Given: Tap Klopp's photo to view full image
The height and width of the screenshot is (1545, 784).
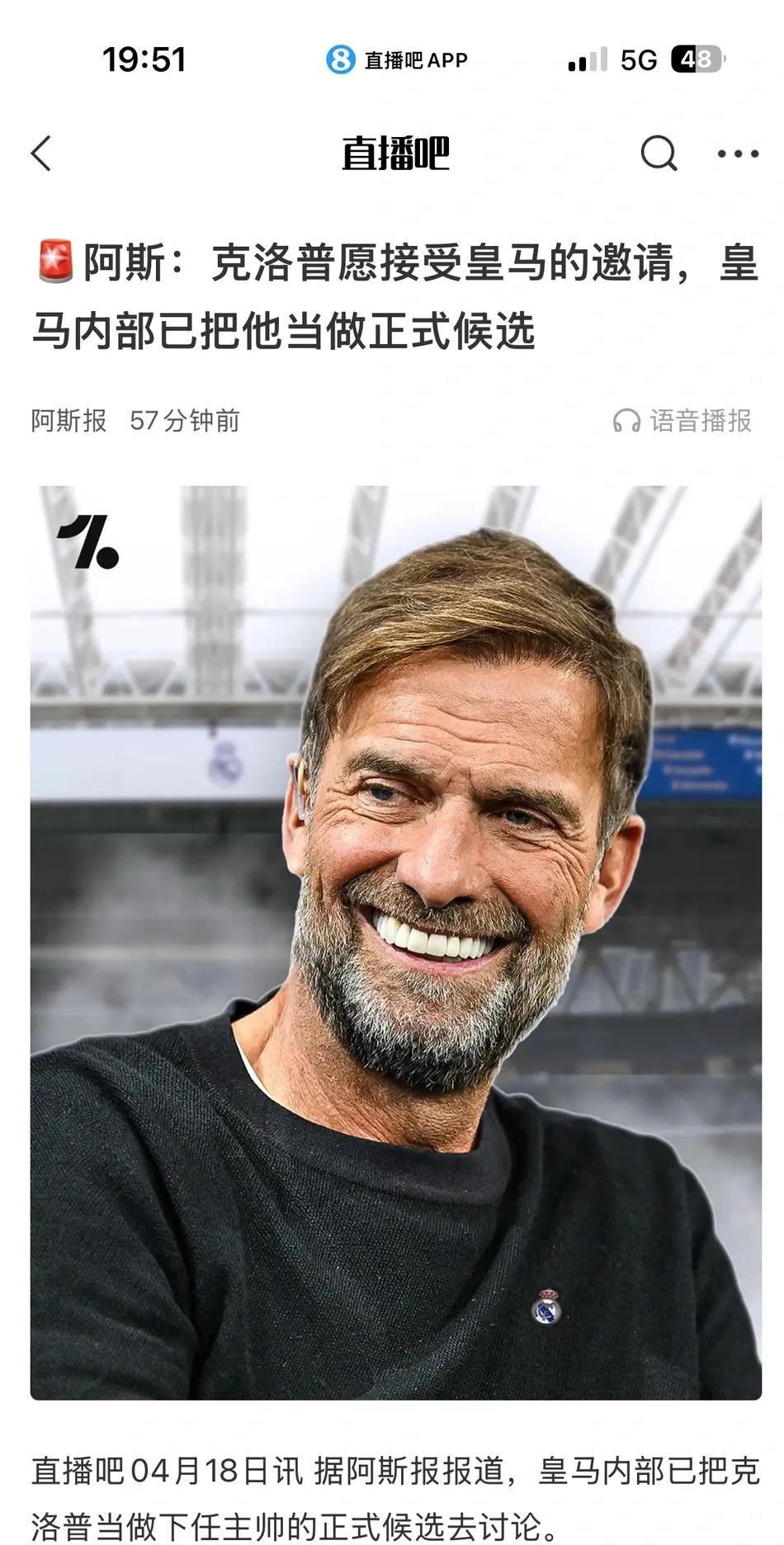Looking at the screenshot, I should [x=392, y=949].
